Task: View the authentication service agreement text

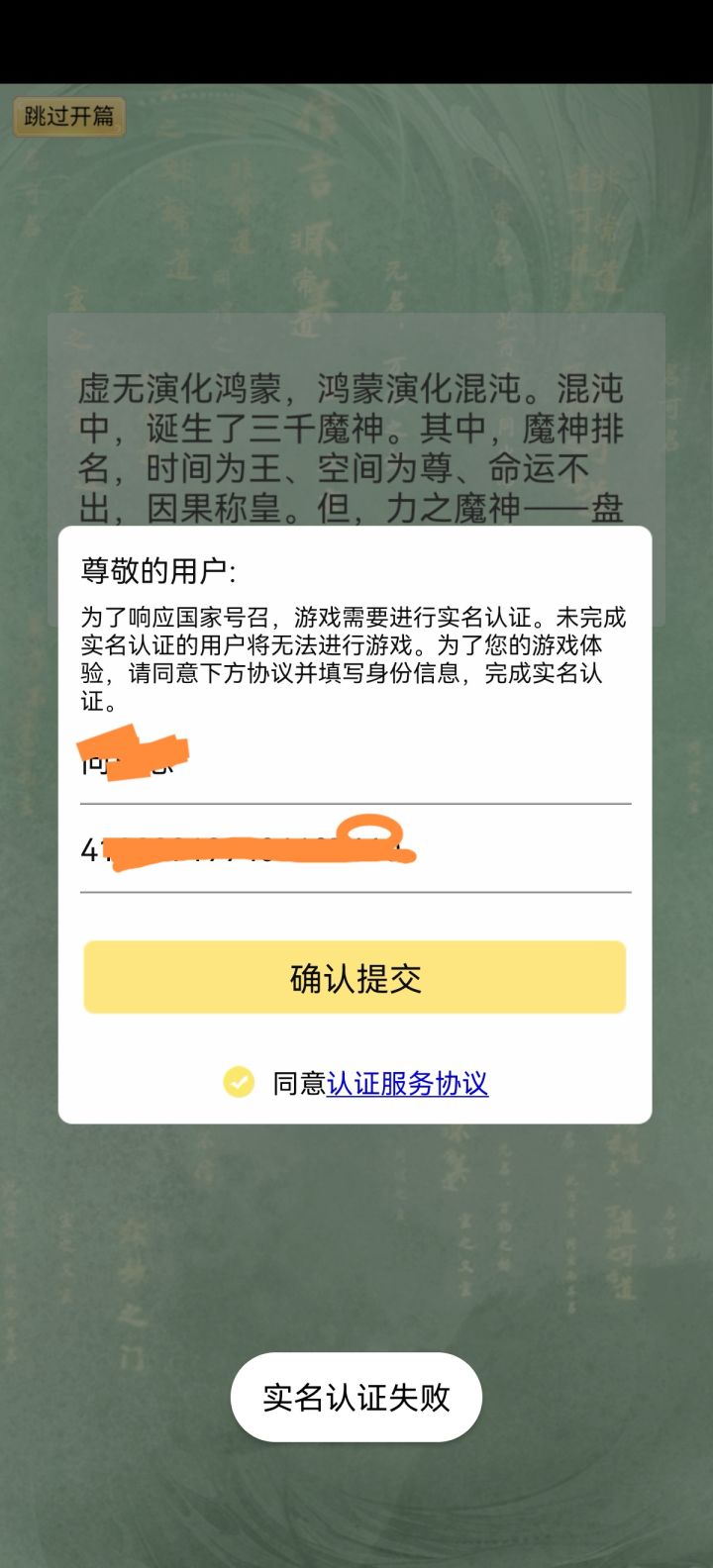Action: 407,1085
